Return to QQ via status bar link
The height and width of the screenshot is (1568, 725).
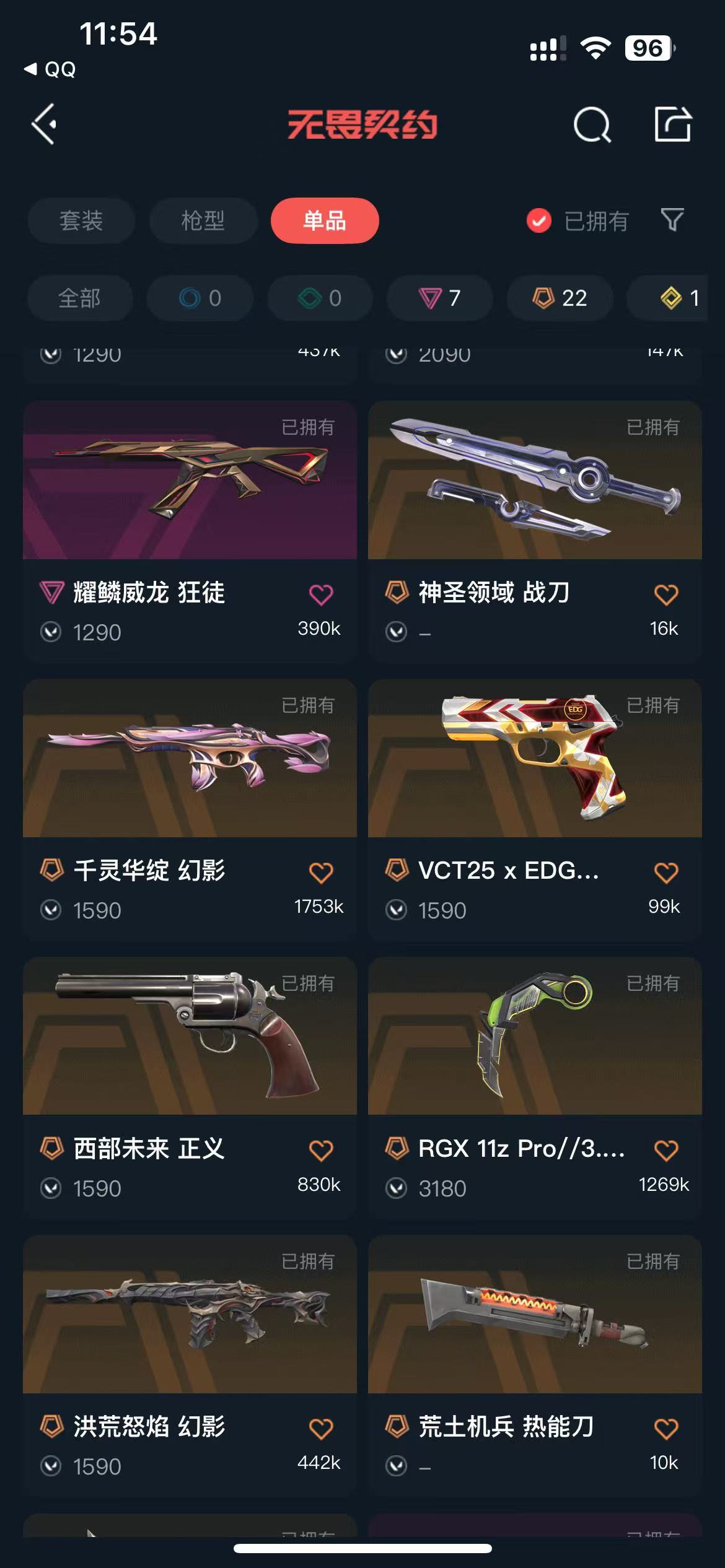(x=50, y=69)
